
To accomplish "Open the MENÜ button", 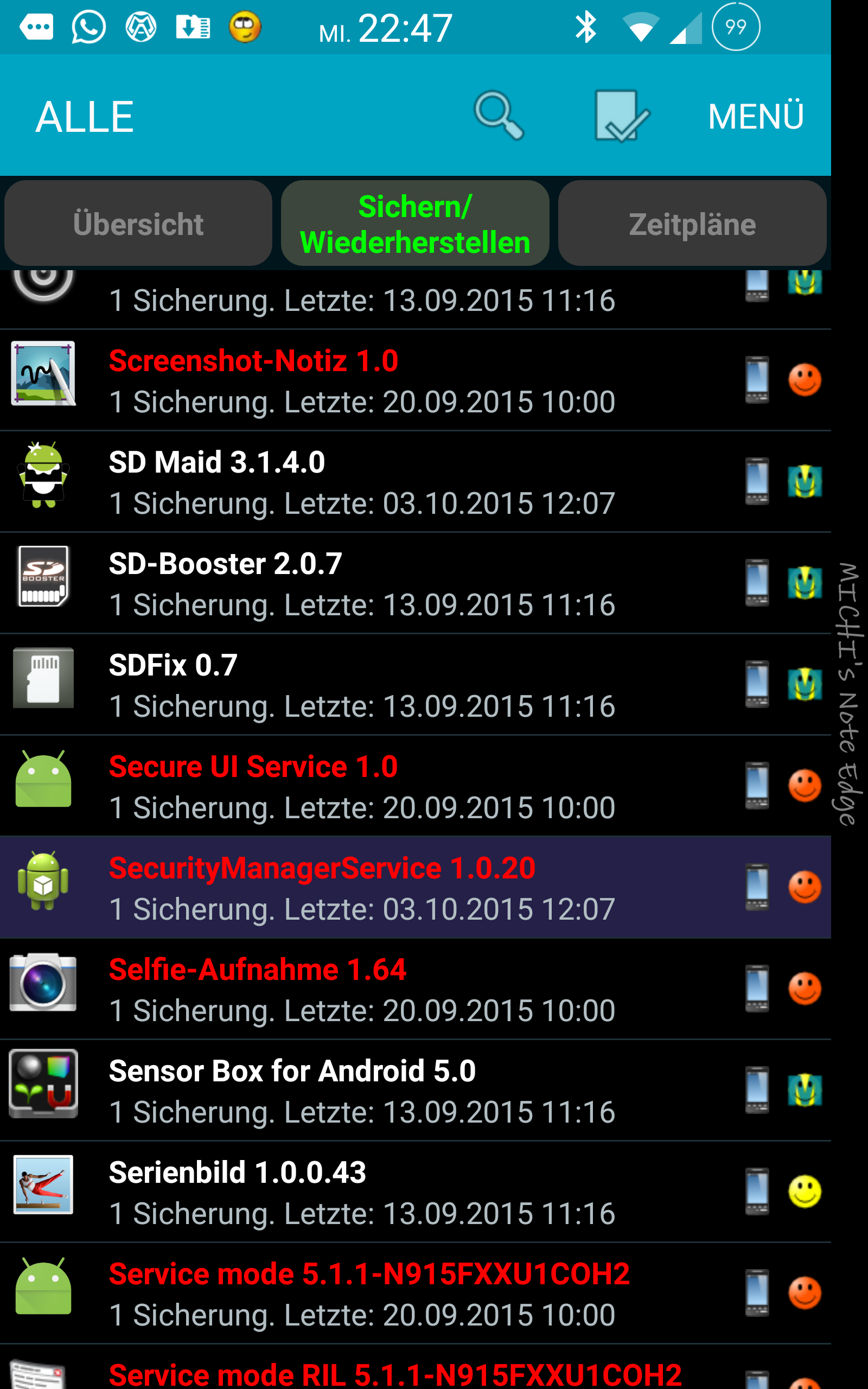I will (756, 116).
